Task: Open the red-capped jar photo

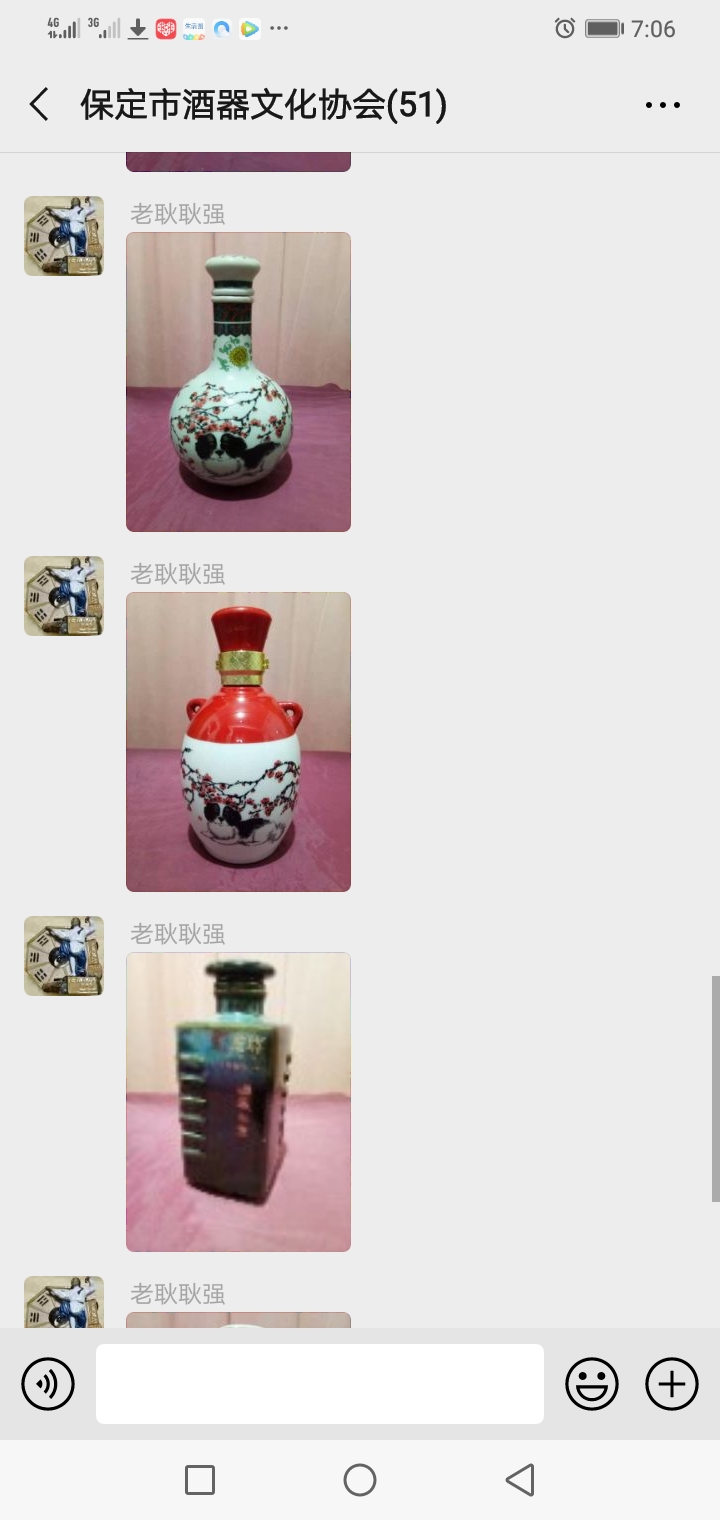Action: [x=238, y=742]
